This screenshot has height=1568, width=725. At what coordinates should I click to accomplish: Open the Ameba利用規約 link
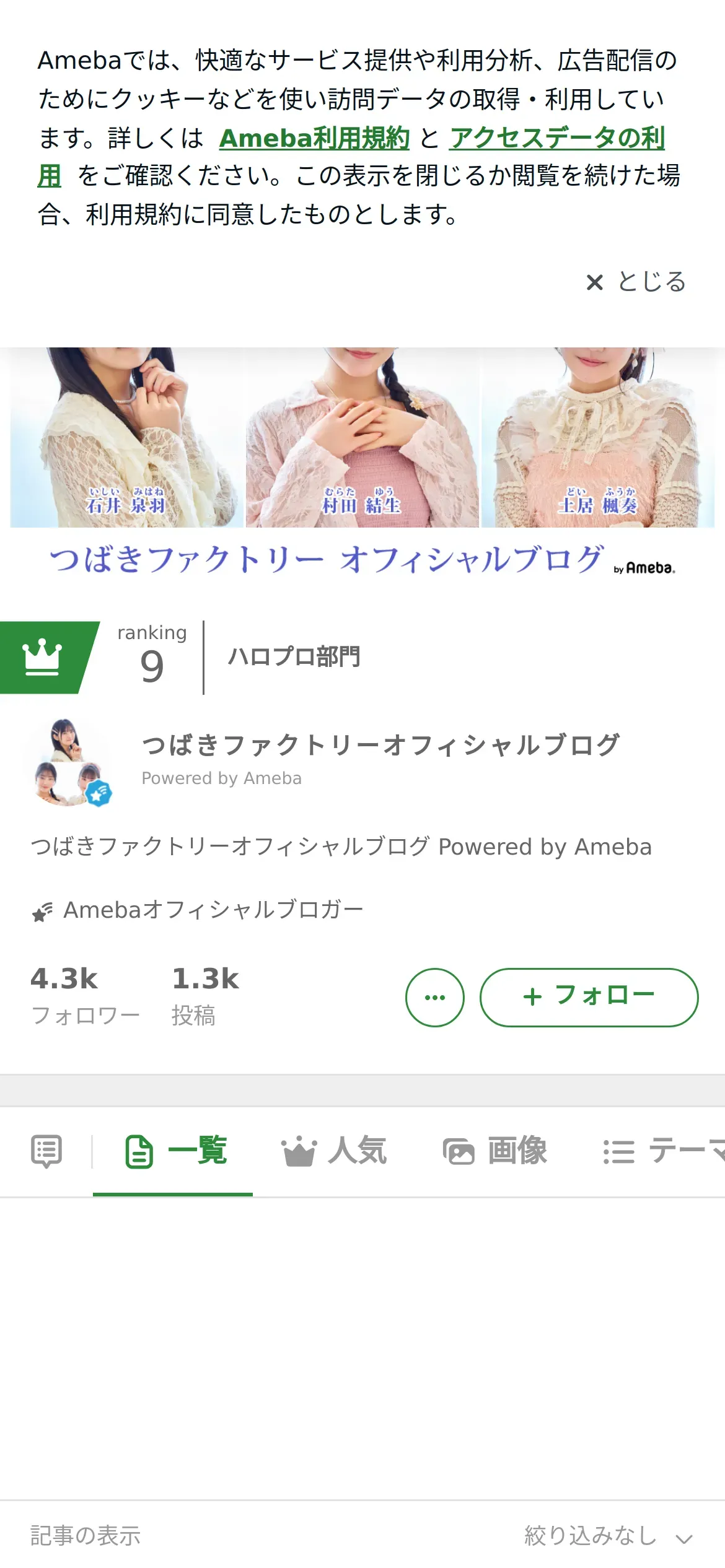pyautogui.click(x=314, y=138)
